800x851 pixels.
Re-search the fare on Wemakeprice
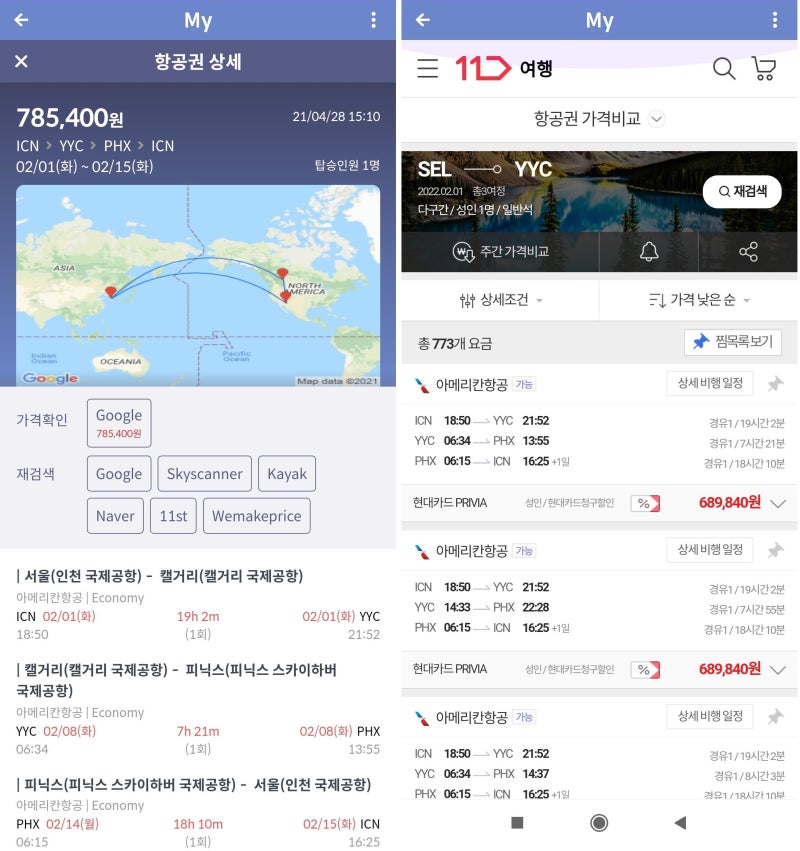point(257,516)
